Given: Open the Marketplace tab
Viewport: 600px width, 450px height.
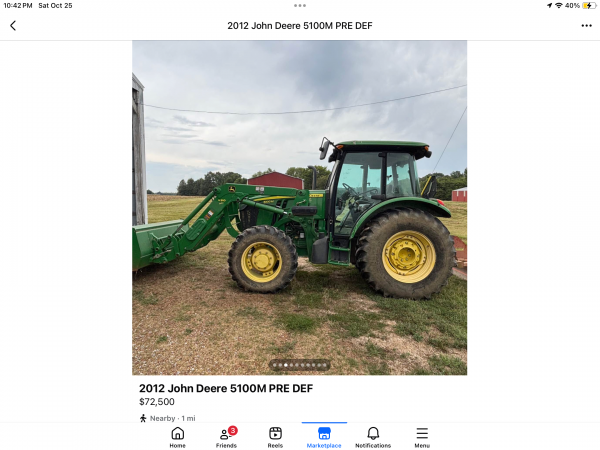Looking at the screenshot, I should 324,436.
